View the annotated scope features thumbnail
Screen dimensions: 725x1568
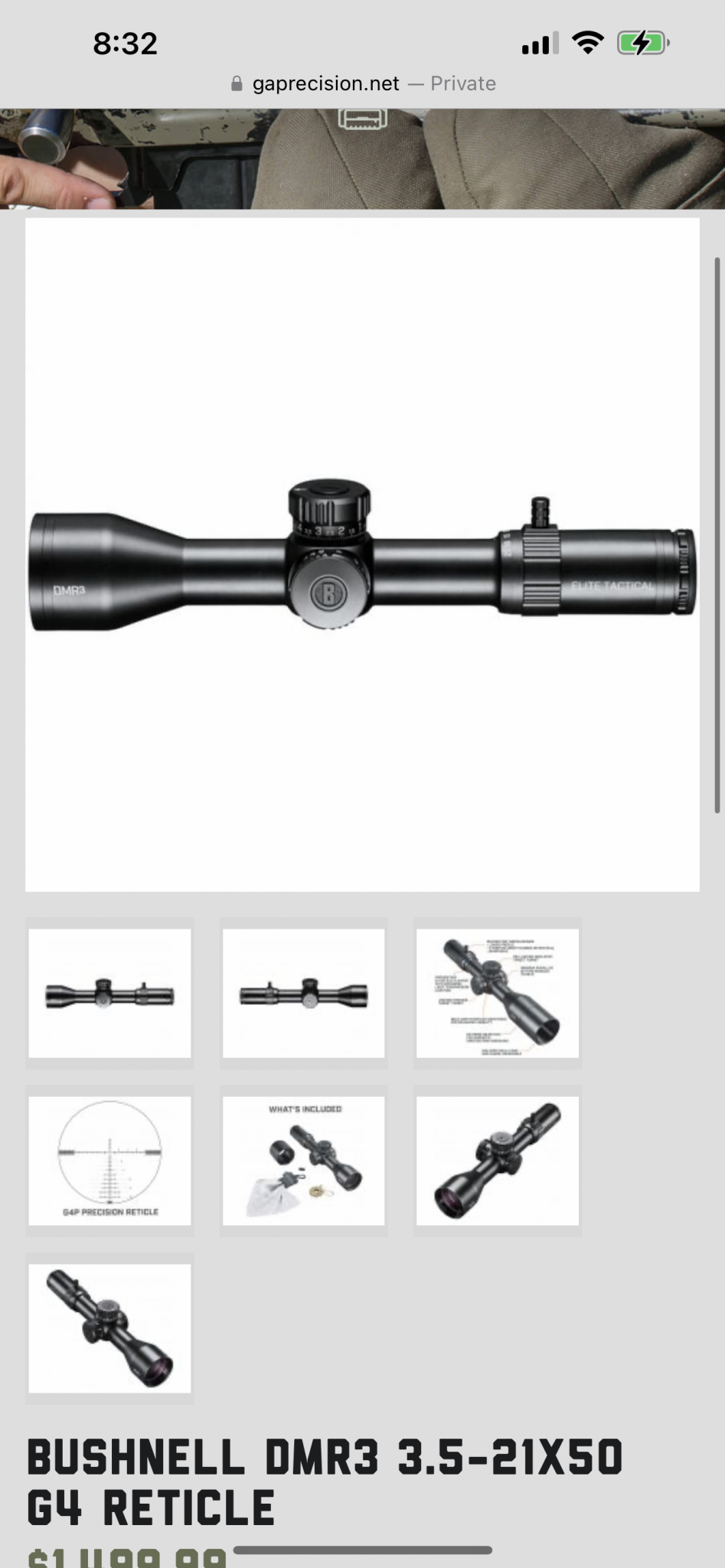click(498, 993)
